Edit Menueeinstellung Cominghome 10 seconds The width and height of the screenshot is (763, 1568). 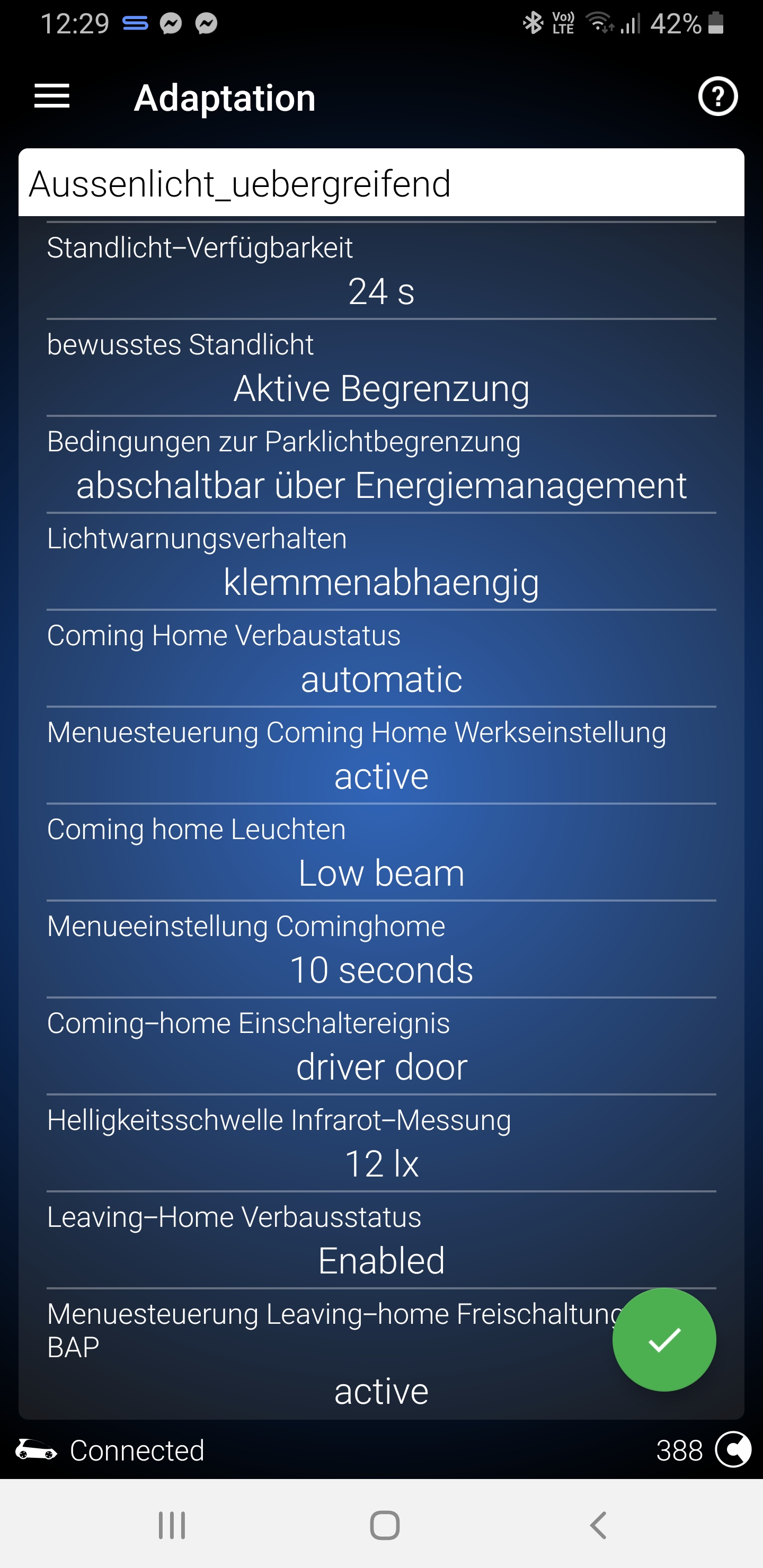coord(381,968)
